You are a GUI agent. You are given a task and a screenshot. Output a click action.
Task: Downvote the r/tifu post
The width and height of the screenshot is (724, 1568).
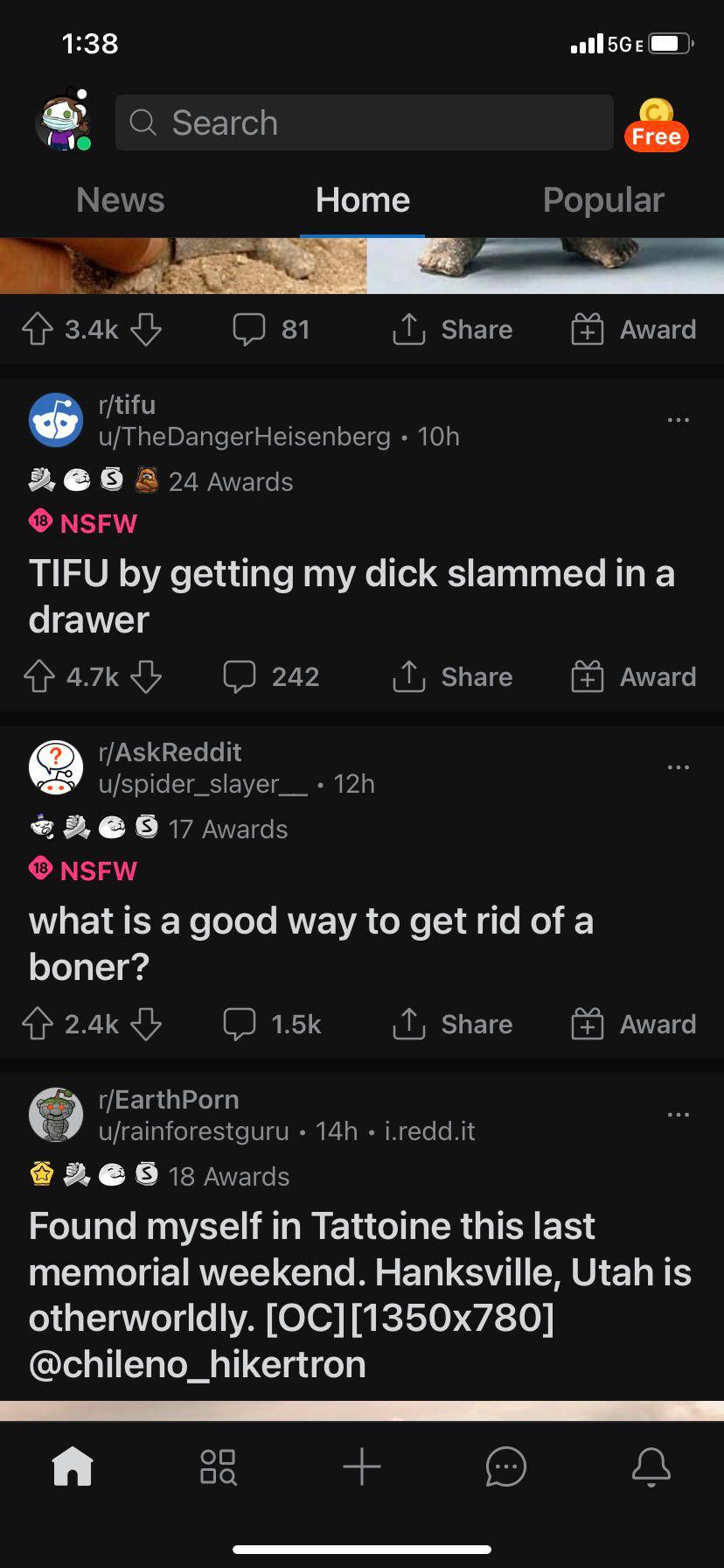click(146, 676)
